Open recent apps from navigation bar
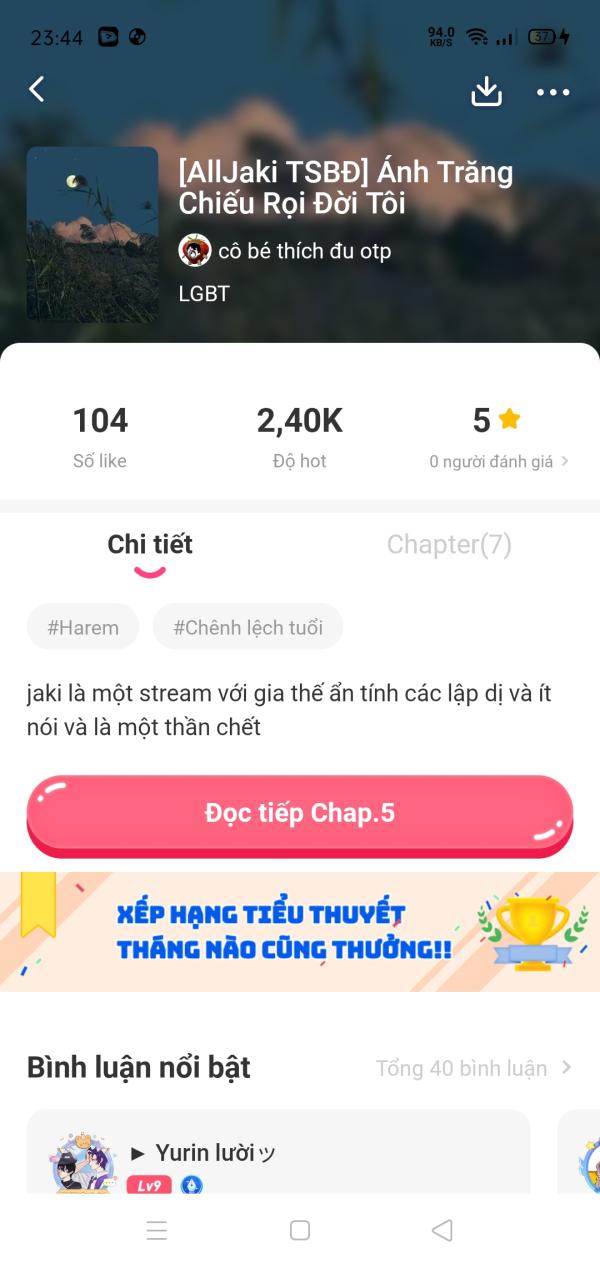 tap(157, 1230)
